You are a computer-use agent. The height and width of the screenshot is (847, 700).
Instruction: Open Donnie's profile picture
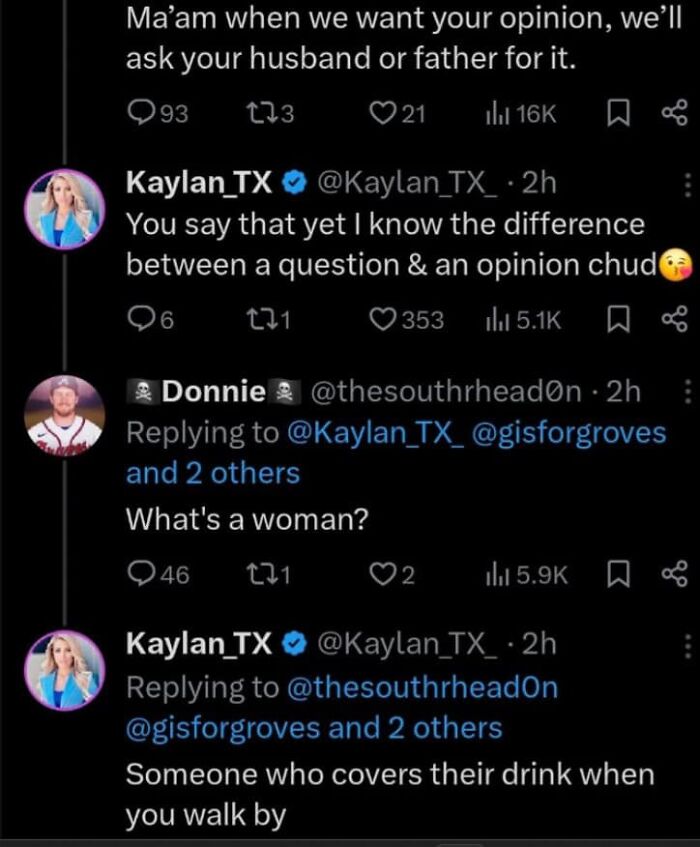[65, 414]
